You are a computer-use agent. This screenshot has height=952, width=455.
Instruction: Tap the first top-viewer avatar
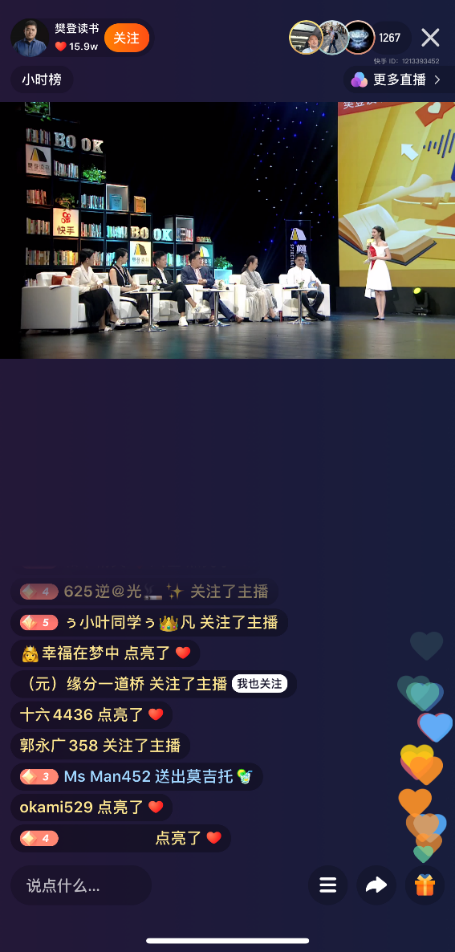click(306, 38)
